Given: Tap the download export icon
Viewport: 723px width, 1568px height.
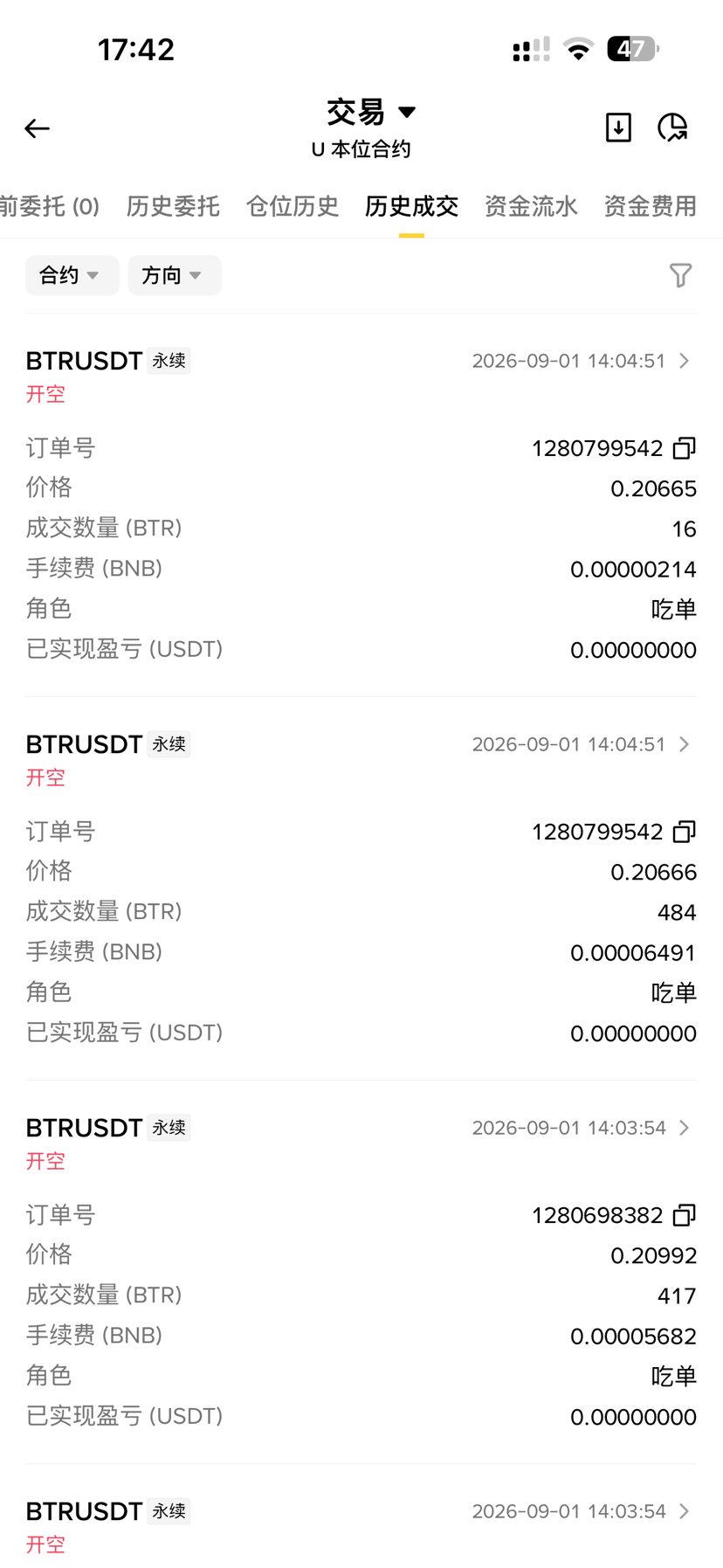Looking at the screenshot, I should [x=618, y=128].
